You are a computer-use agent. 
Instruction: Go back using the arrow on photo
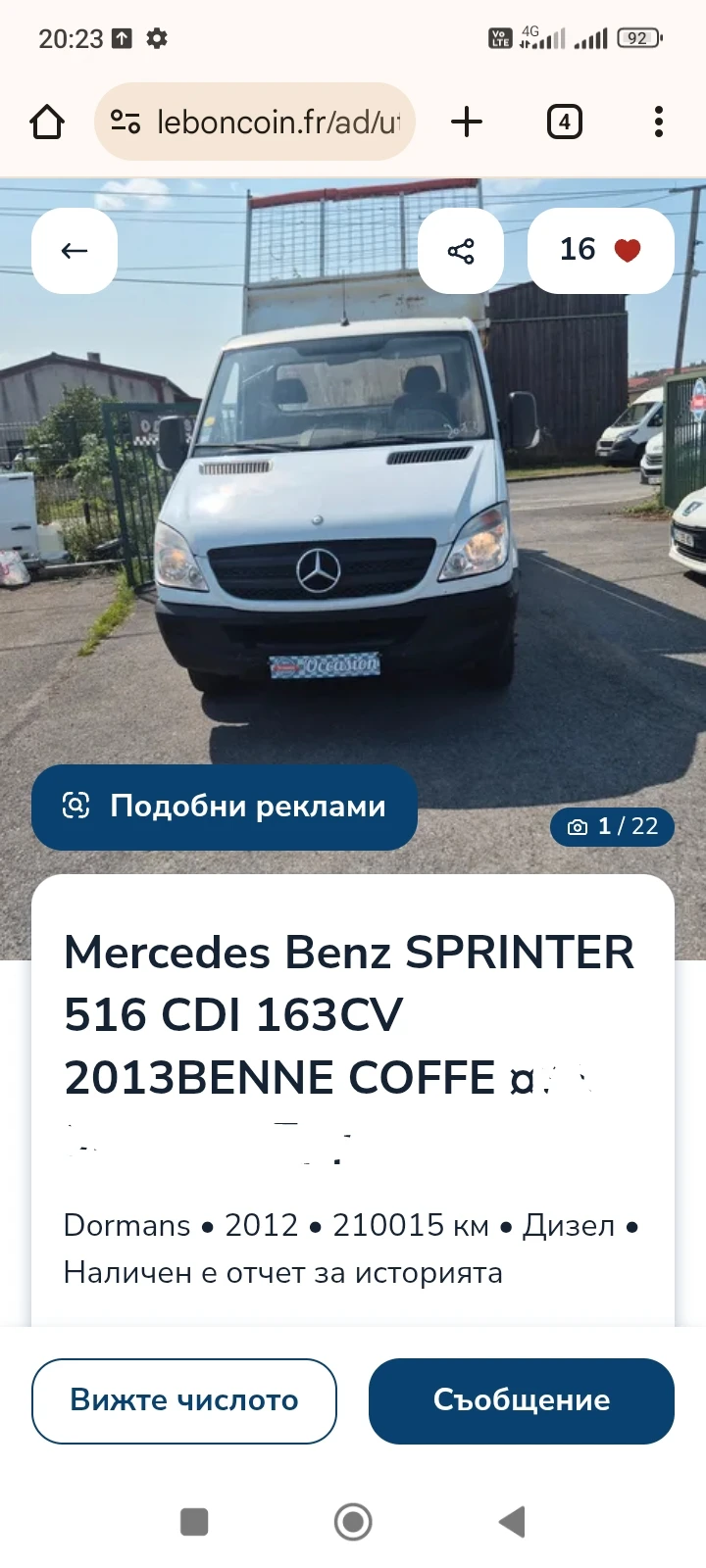pos(75,251)
